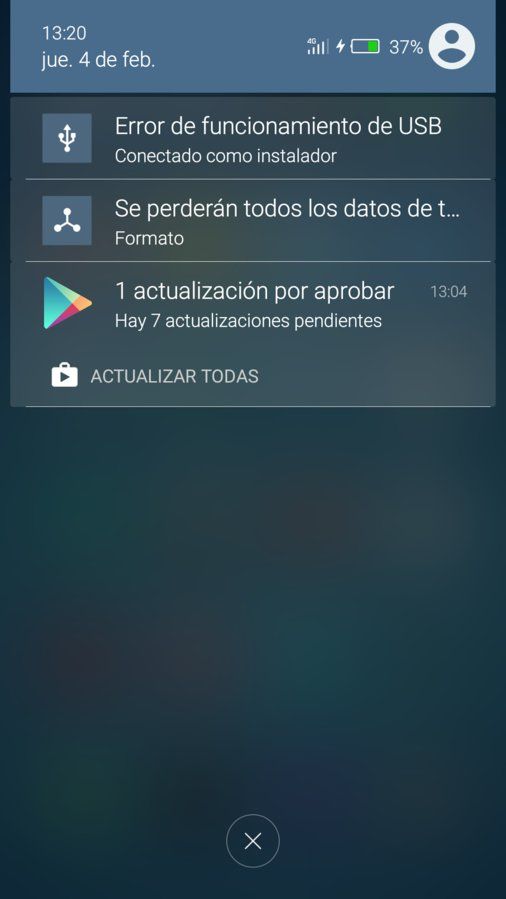The width and height of the screenshot is (506, 899).
Task: Dismiss all notifications with the X button
Action: 253,841
